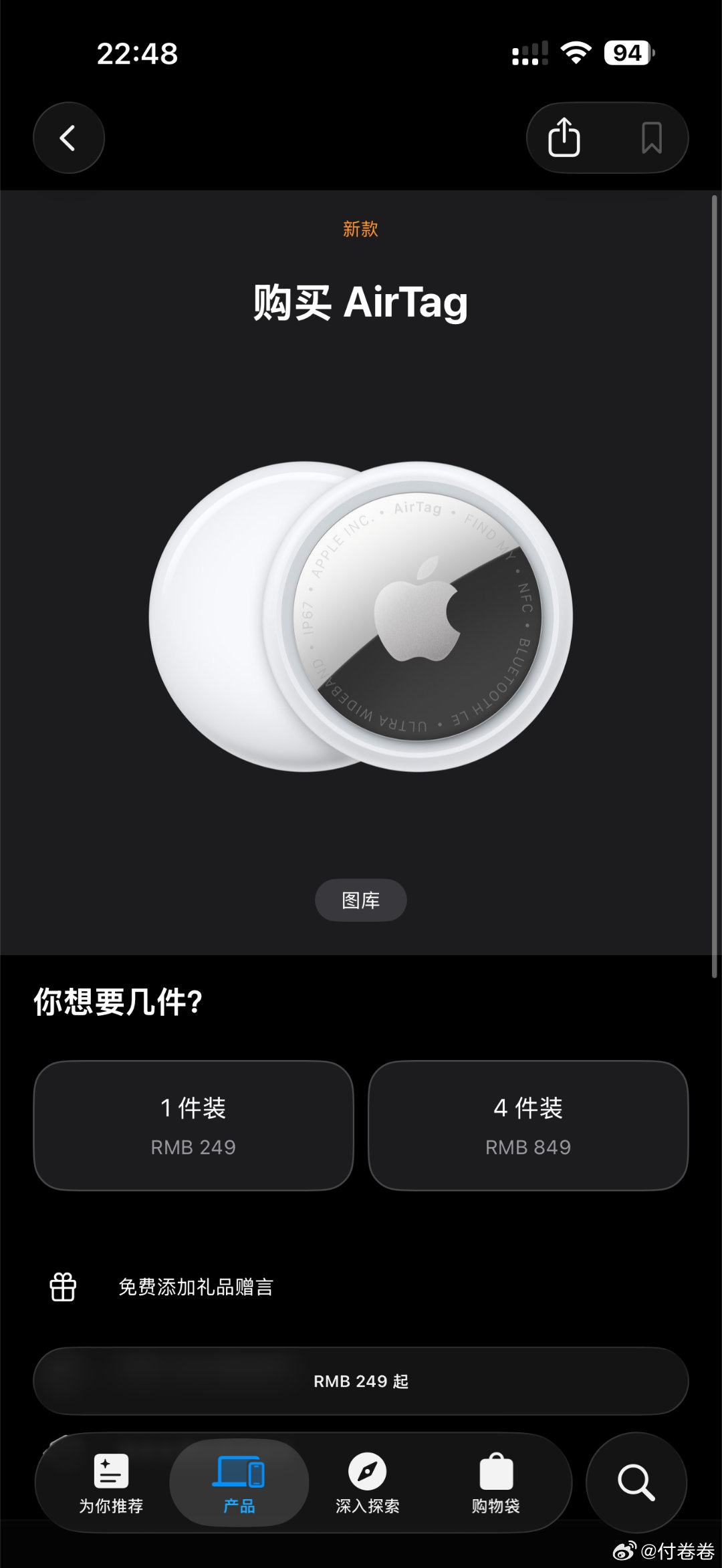Open the 深入探索 tab
The height and width of the screenshot is (1568, 722).
[366, 1482]
